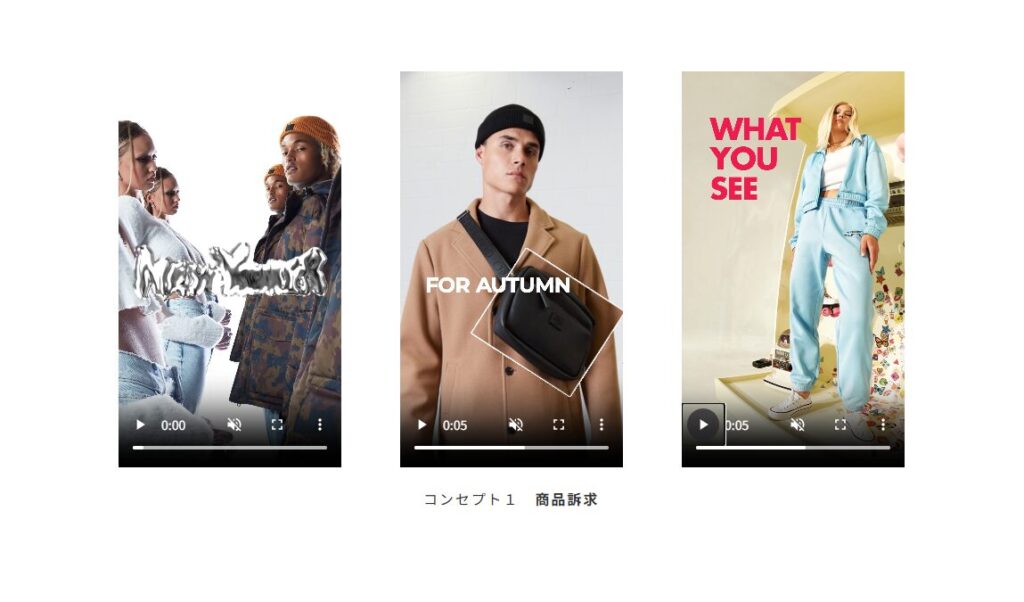The width and height of the screenshot is (1024, 602).
Task: Tap the orange beanie video progress bar
Action: pyautogui.click(x=230, y=447)
